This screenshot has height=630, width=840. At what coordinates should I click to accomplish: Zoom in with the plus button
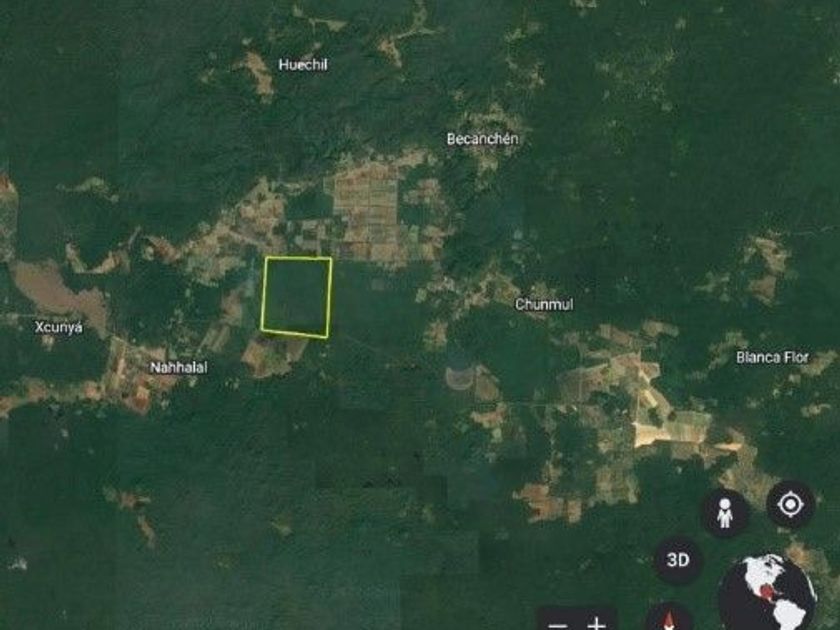click(597, 623)
